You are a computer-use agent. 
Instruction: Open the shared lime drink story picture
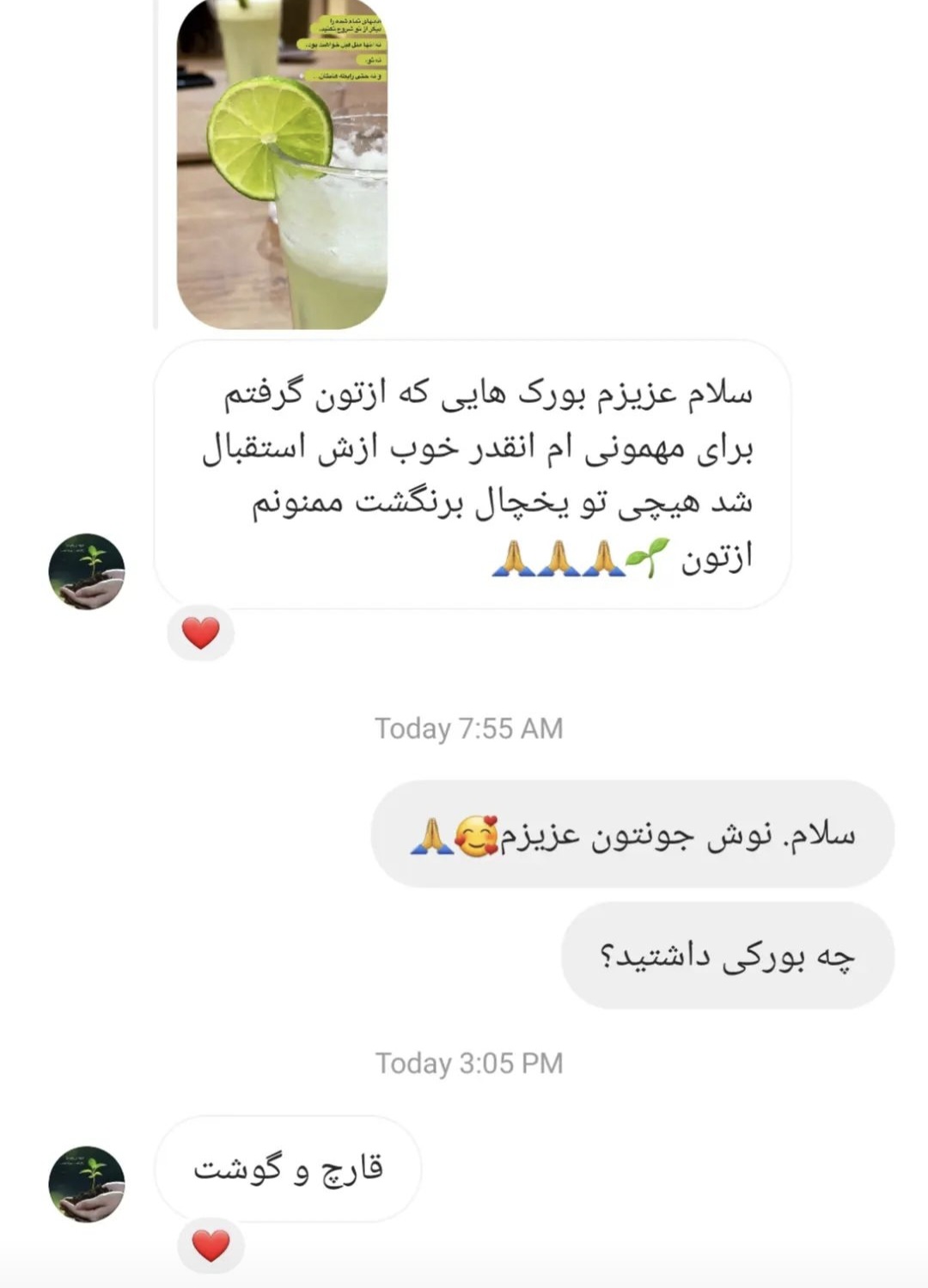point(282,163)
